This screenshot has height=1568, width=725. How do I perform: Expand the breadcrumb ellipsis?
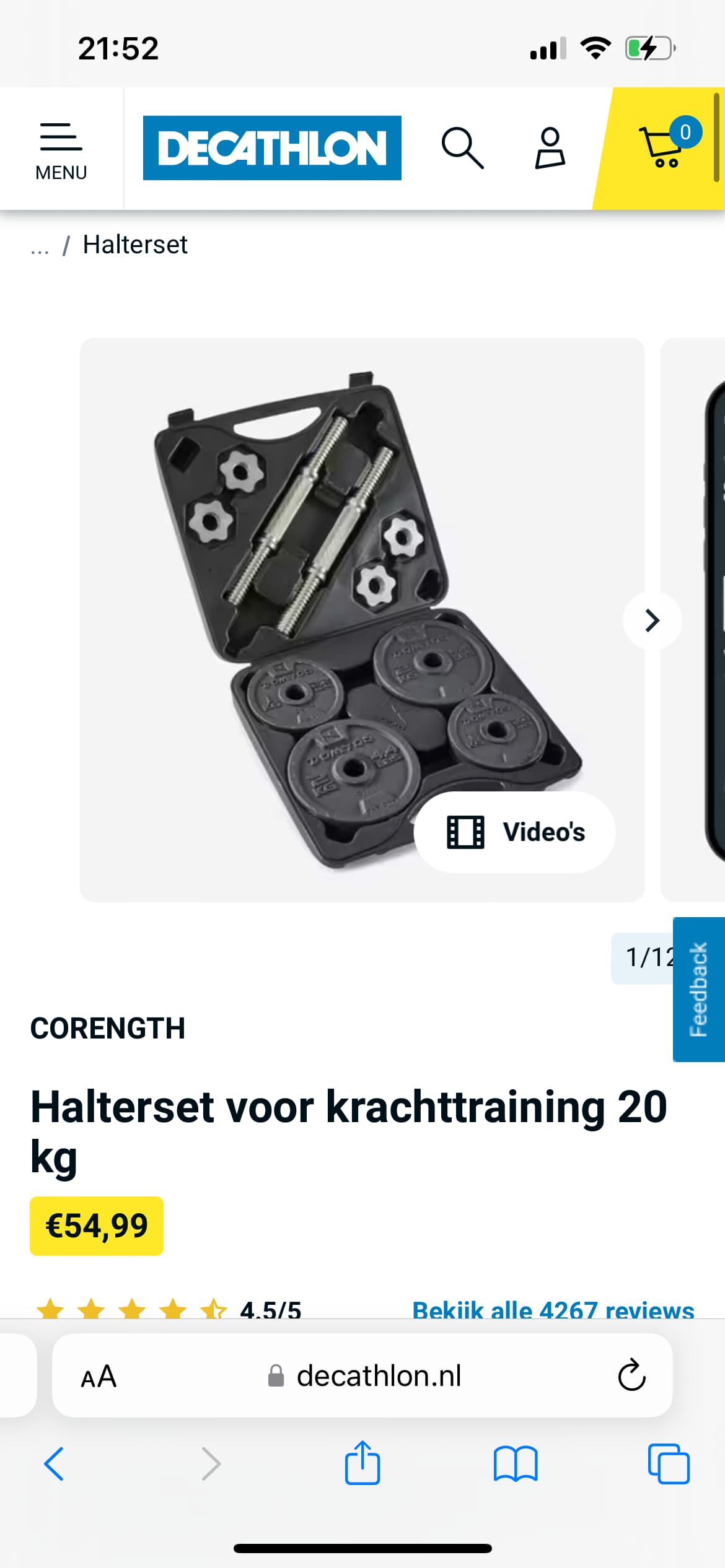(40, 248)
